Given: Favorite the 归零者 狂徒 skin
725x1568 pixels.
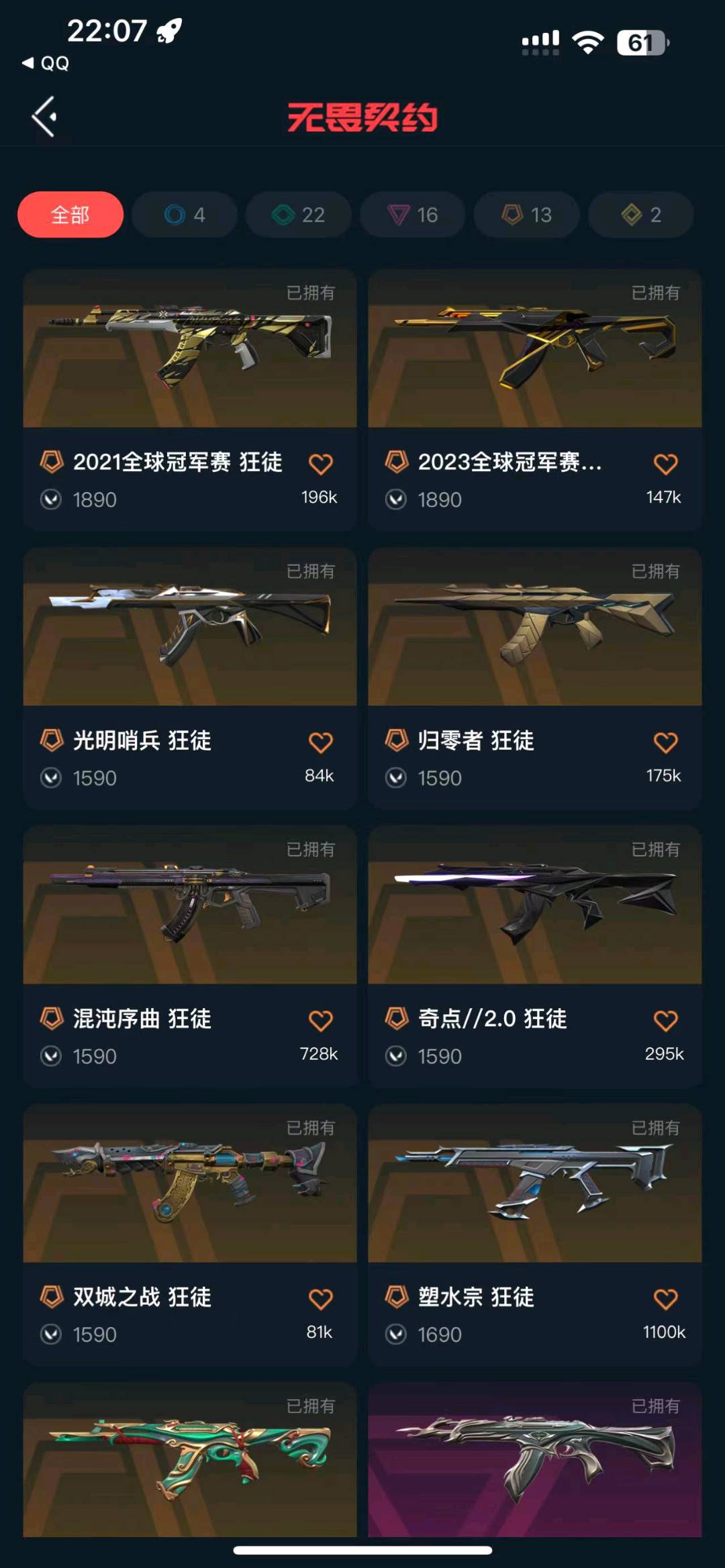Looking at the screenshot, I should [665, 742].
